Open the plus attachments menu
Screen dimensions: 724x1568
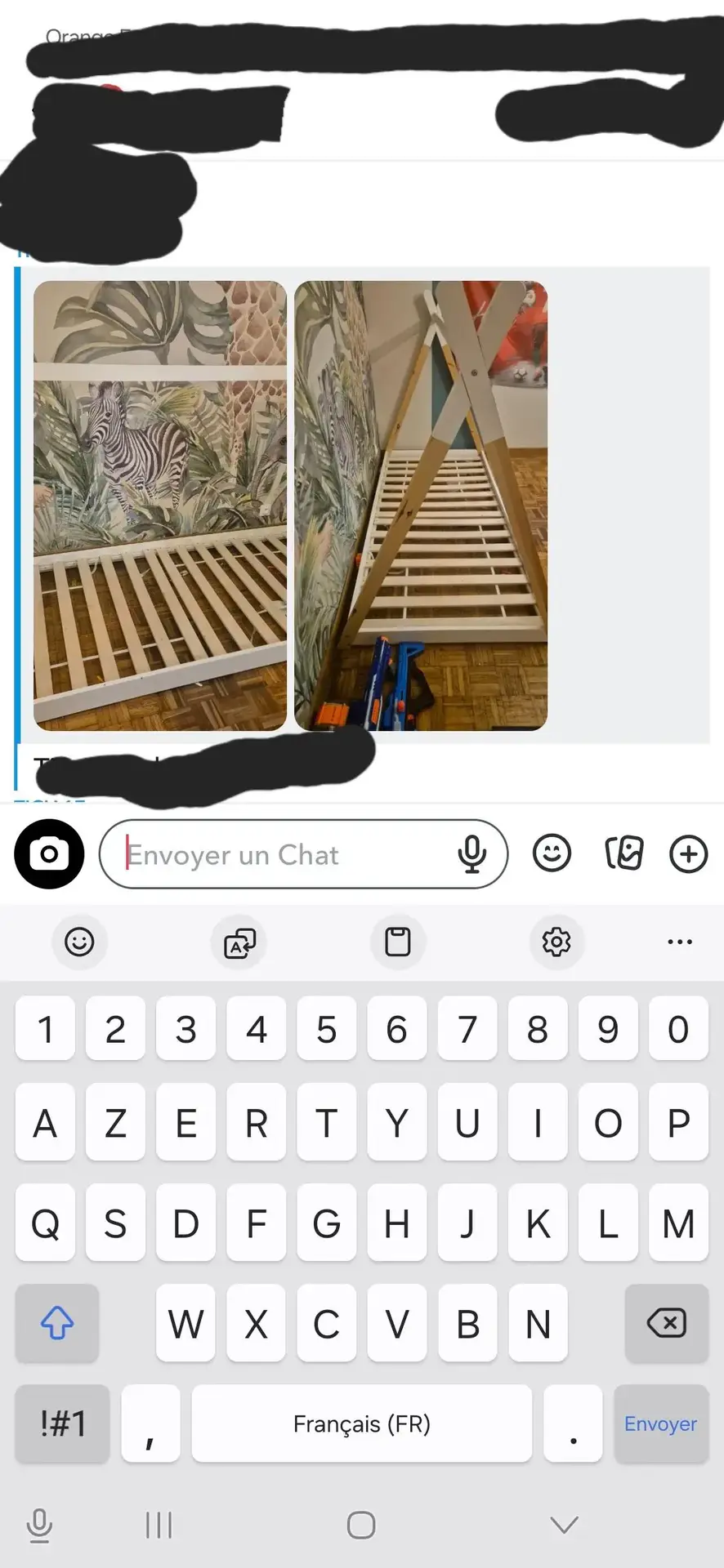[x=688, y=854]
